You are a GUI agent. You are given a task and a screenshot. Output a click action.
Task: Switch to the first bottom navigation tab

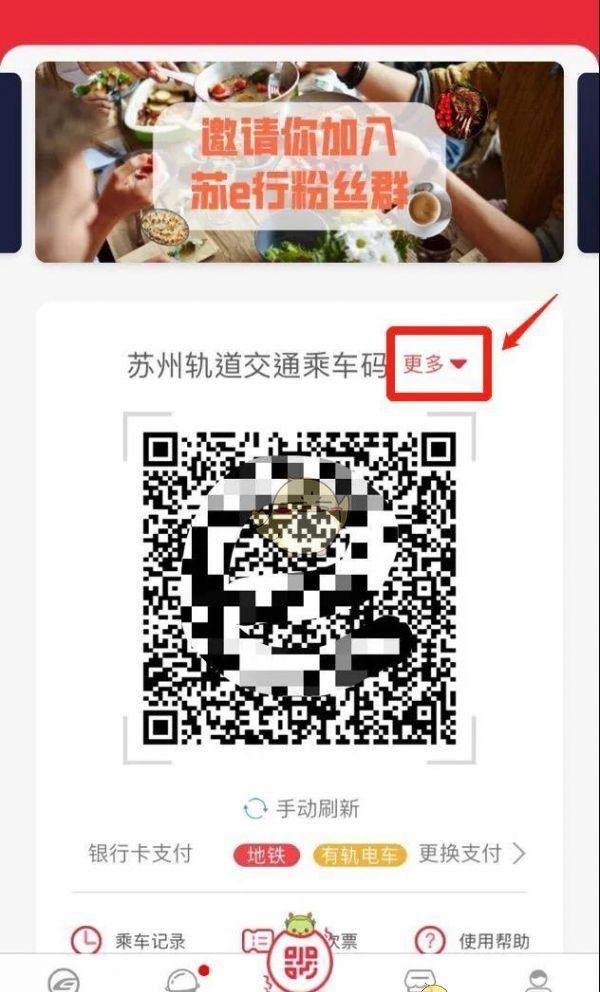click(x=63, y=980)
